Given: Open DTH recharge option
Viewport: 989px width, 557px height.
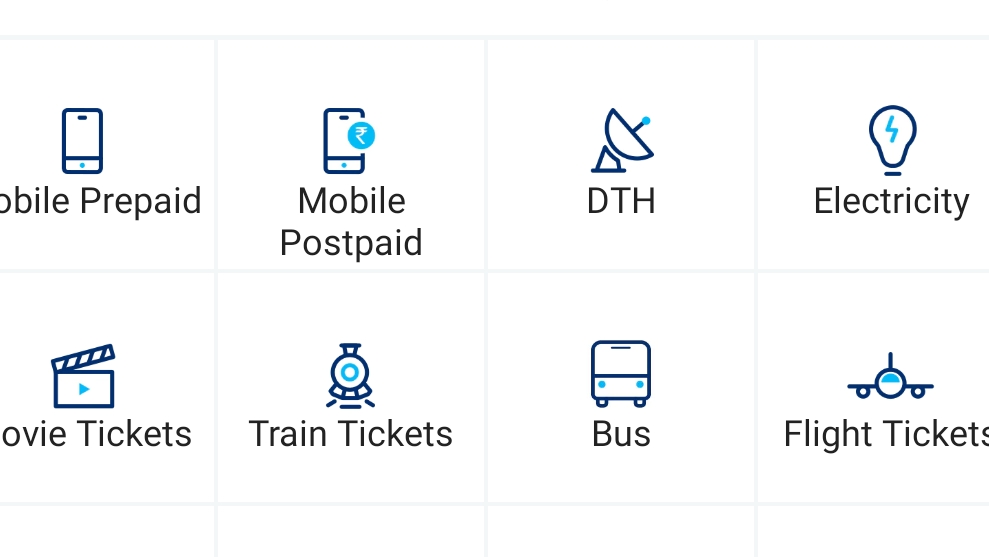Looking at the screenshot, I should [x=621, y=160].
